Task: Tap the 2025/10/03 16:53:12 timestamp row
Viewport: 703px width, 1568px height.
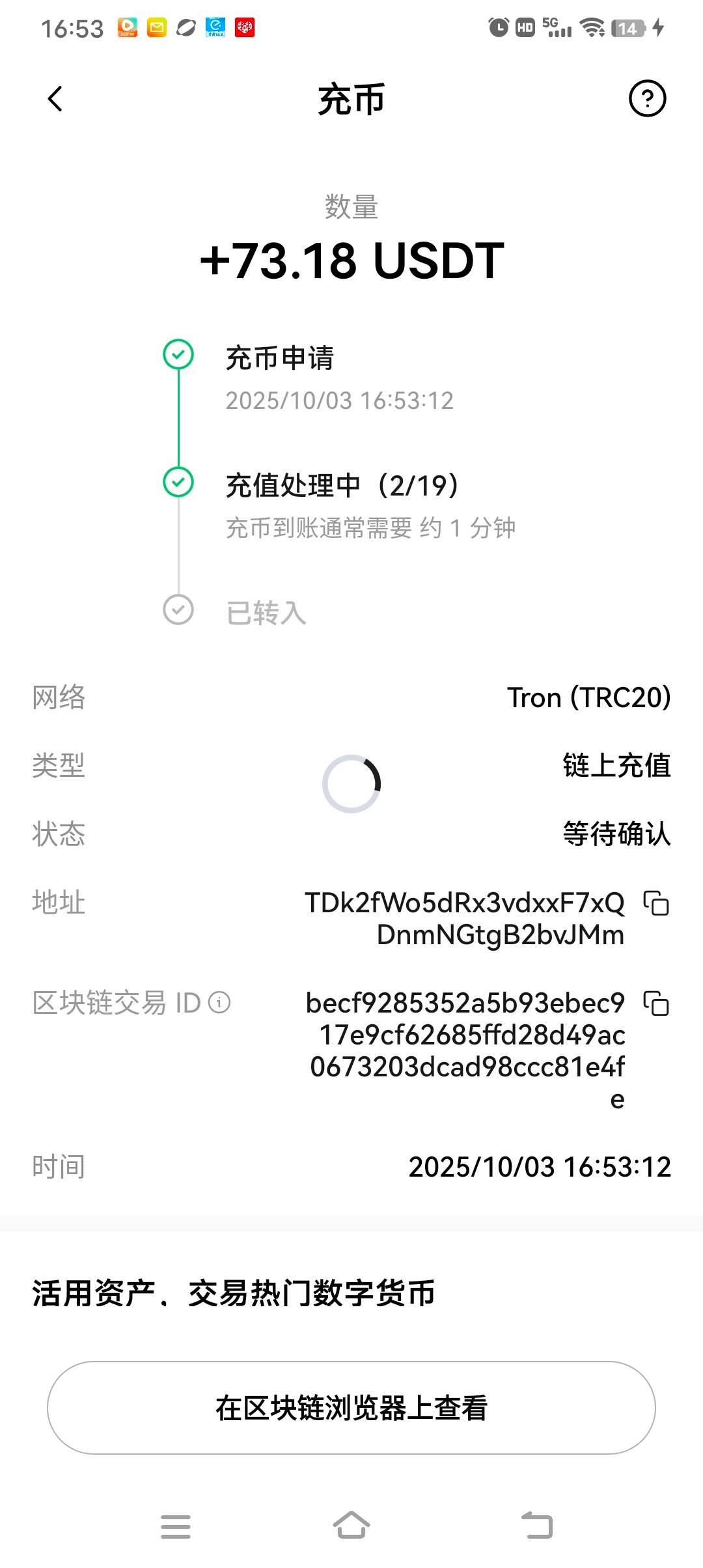Action: click(539, 1167)
